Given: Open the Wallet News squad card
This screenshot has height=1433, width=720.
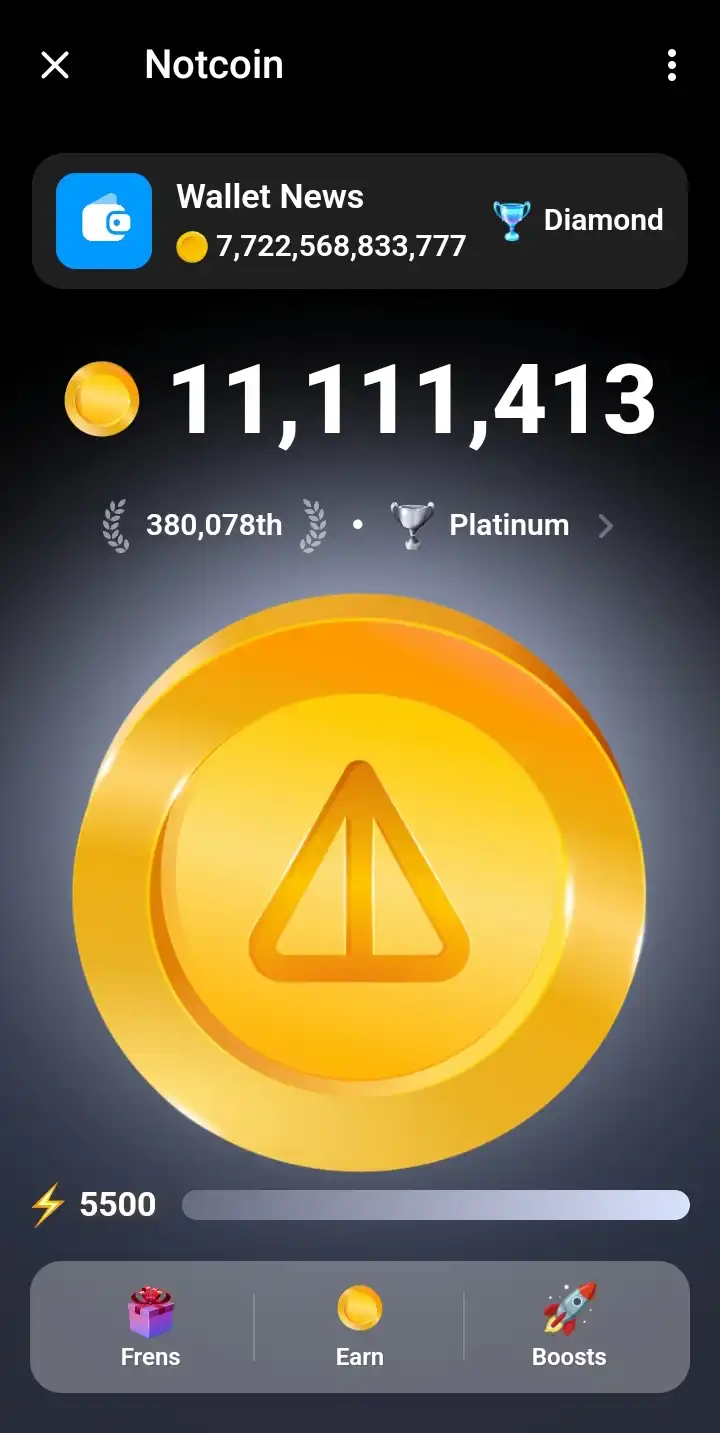Looking at the screenshot, I should (x=360, y=221).
